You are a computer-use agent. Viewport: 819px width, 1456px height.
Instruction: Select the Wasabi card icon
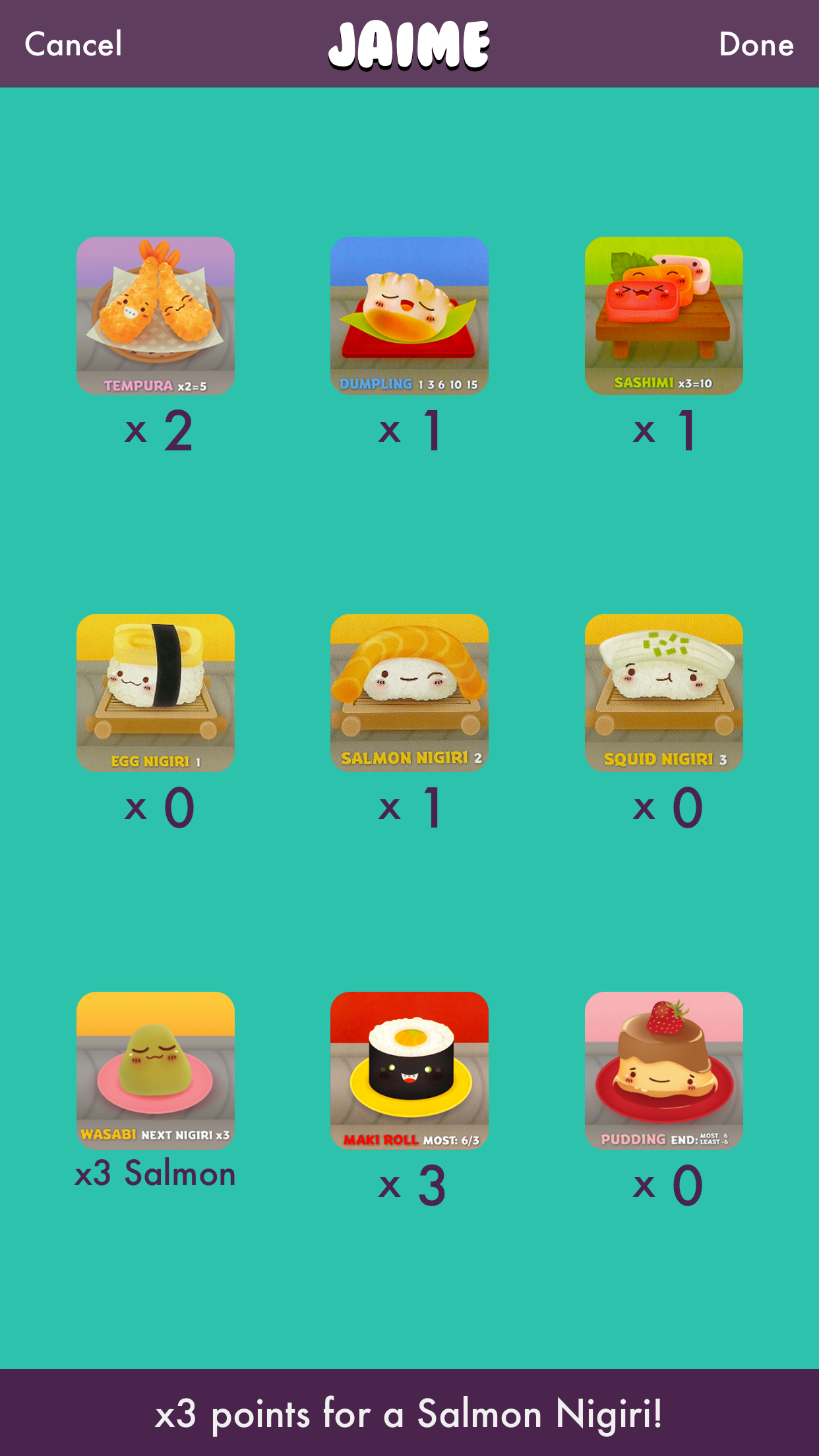[x=156, y=1072]
